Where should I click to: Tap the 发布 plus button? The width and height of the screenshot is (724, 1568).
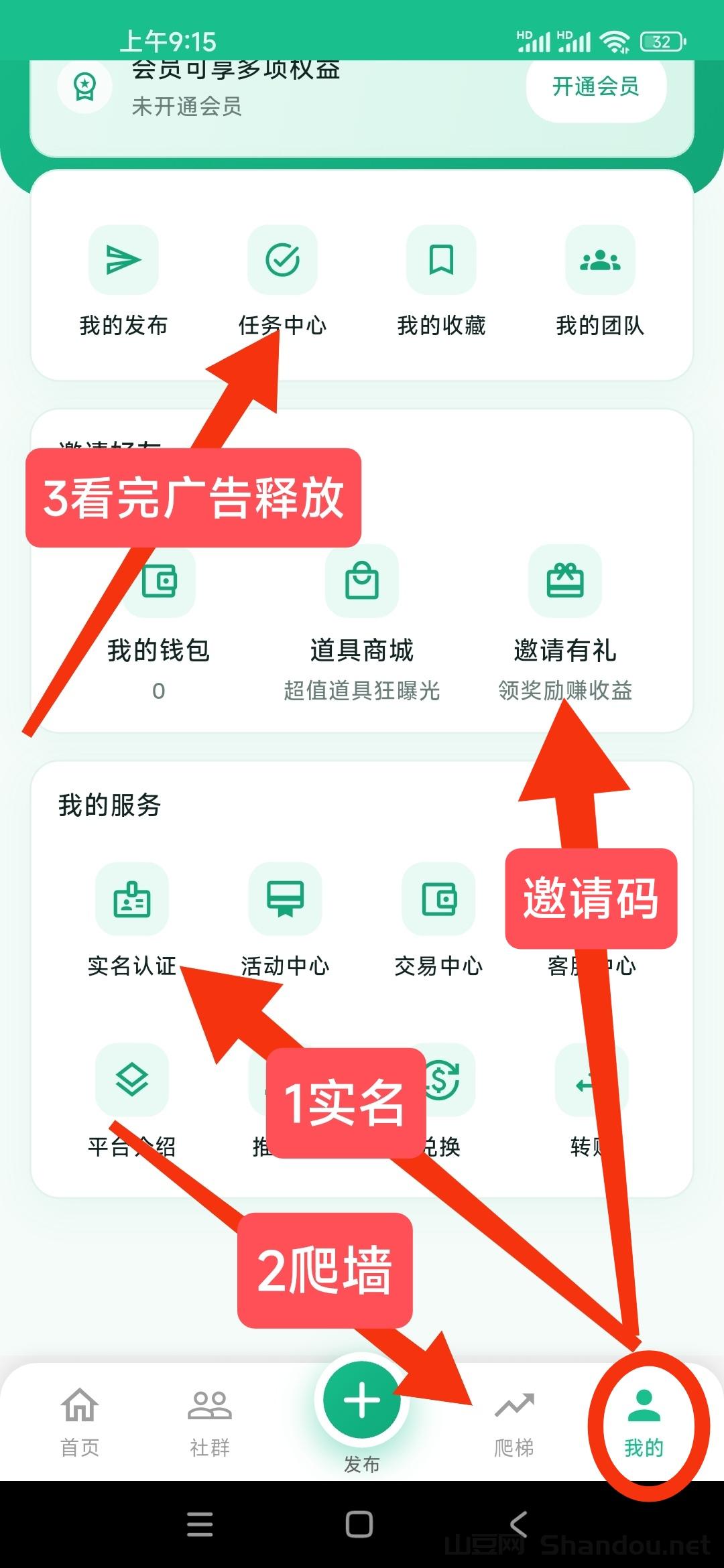tap(362, 1400)
